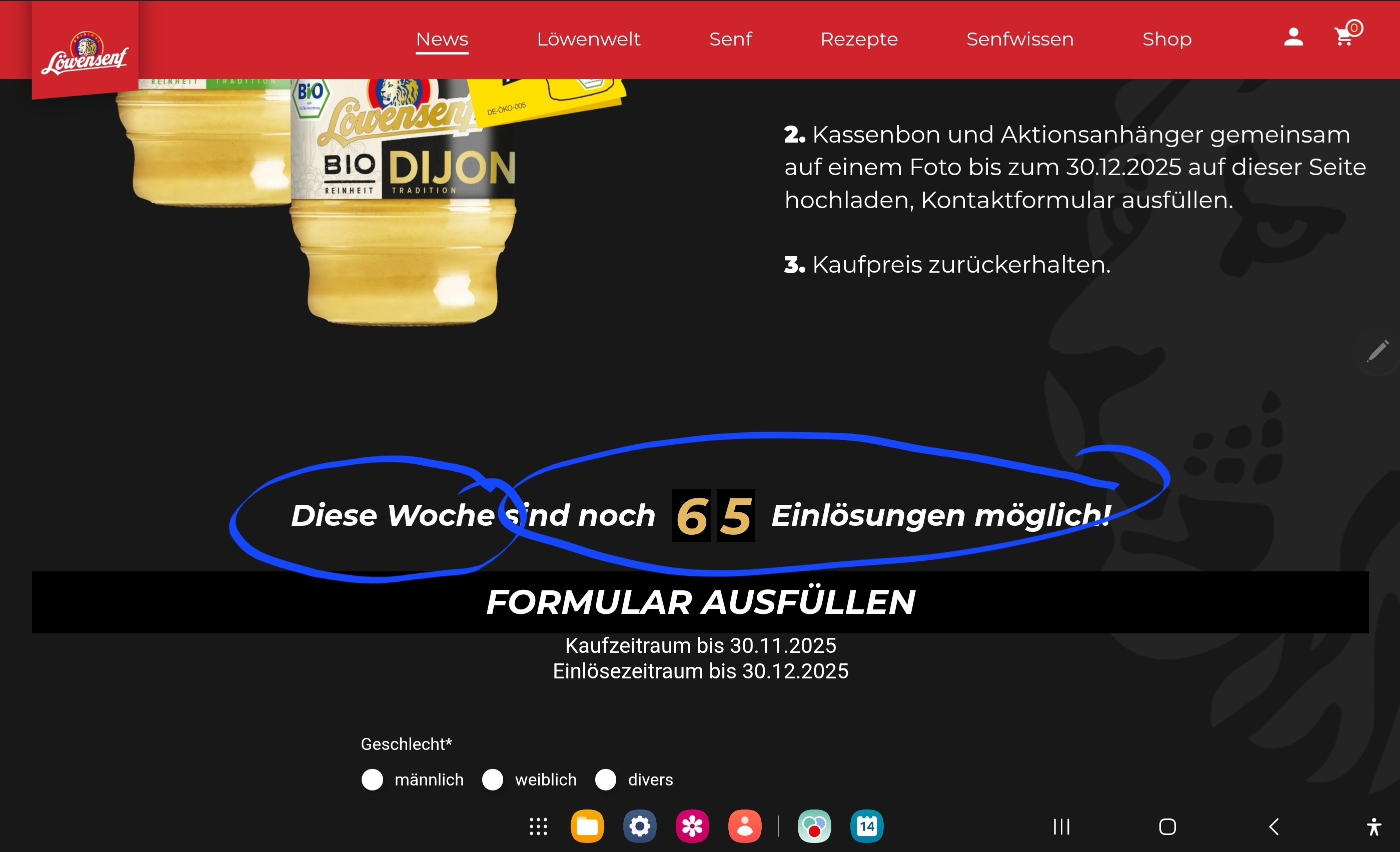Open Senfwissen in the navigation

coord(1020,39)
